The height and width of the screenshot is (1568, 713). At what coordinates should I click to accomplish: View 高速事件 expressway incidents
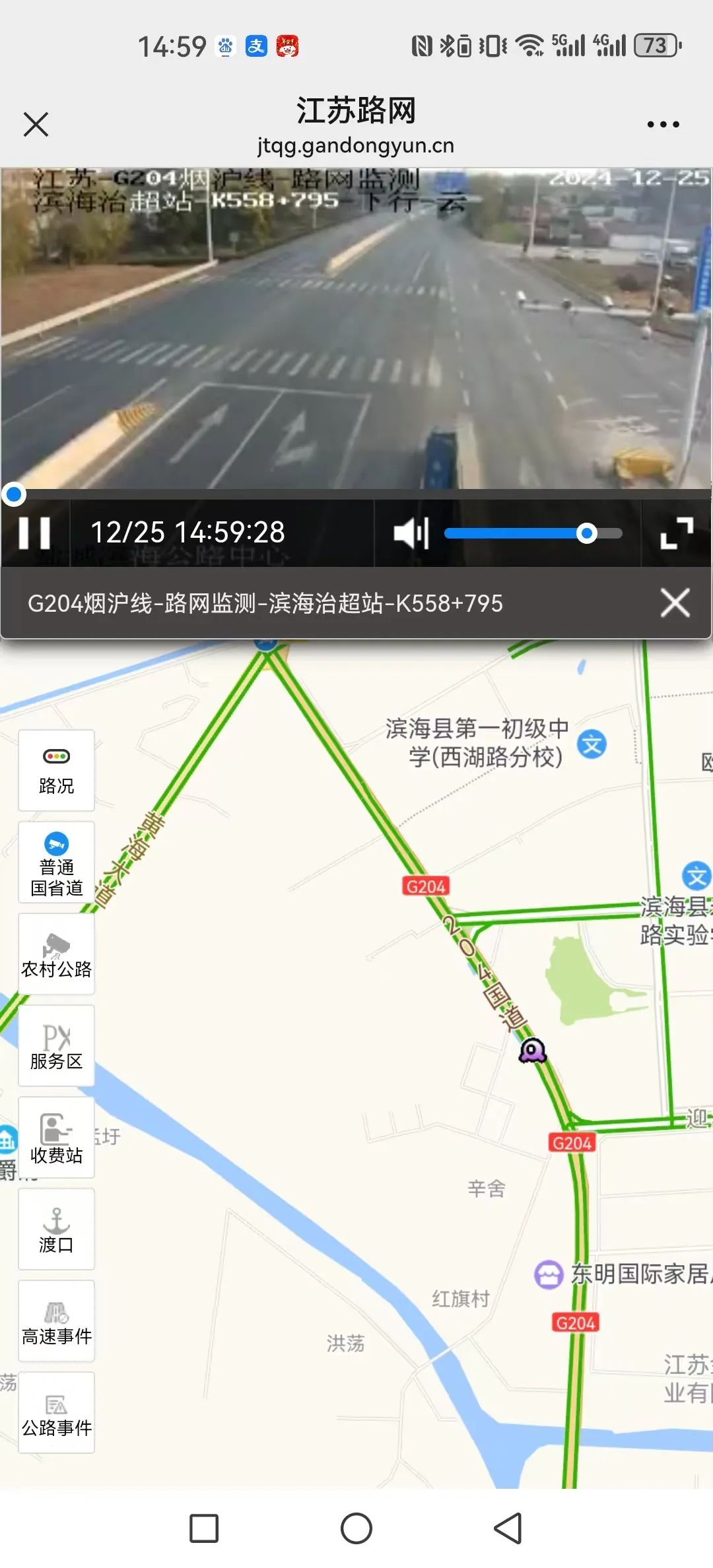(x=56, y=1321)
